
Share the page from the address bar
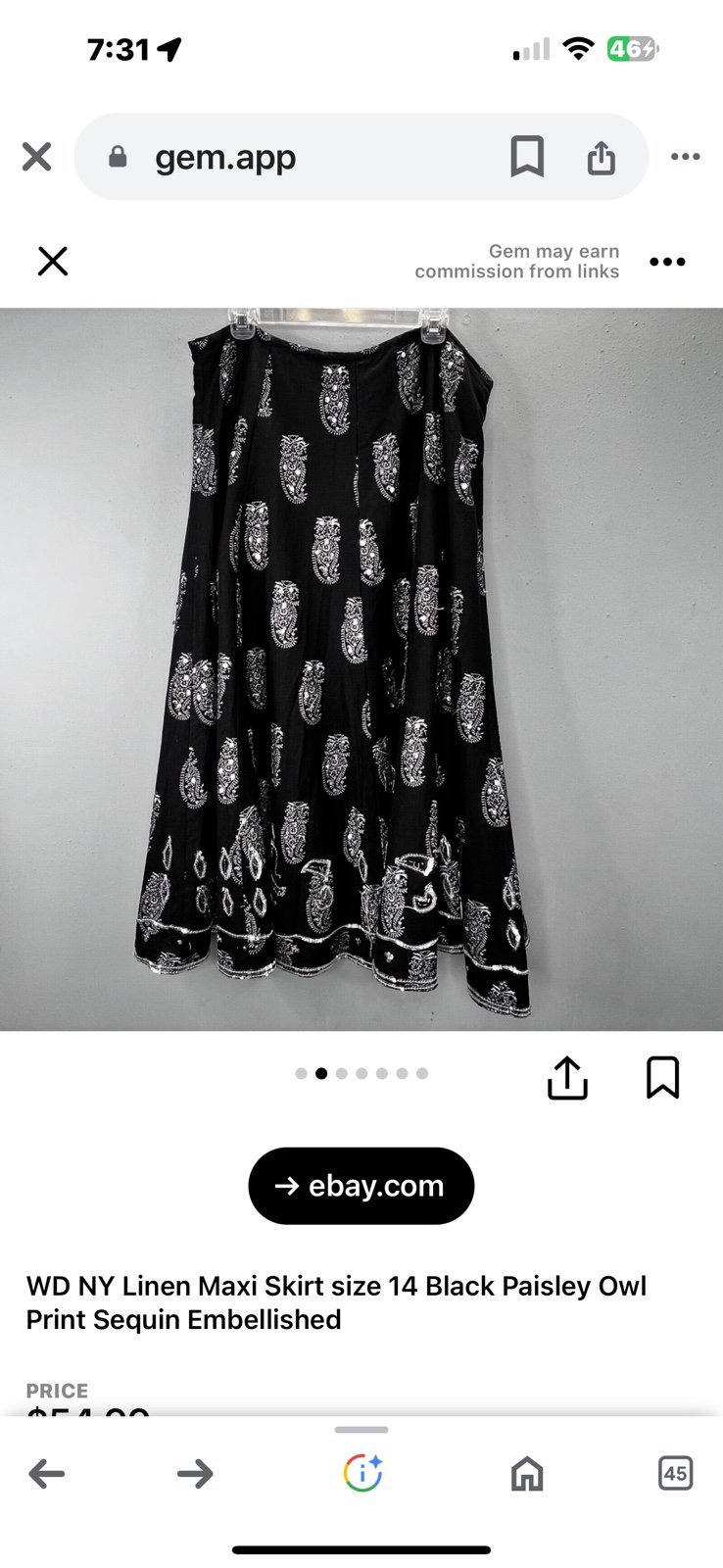601,157
